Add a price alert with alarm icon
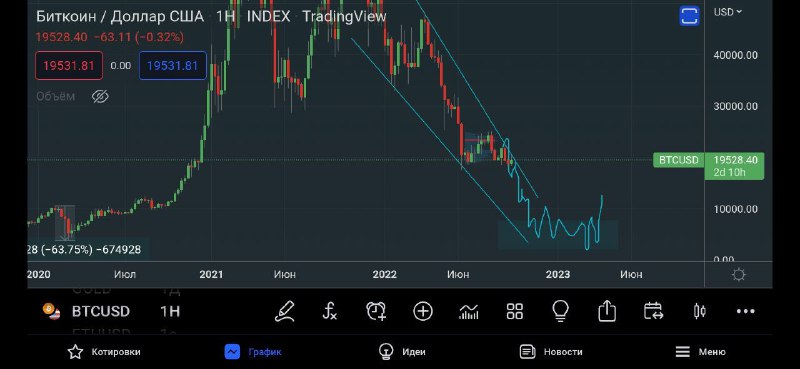The height and width of the screenshot is (369, 800). [376, 311]
